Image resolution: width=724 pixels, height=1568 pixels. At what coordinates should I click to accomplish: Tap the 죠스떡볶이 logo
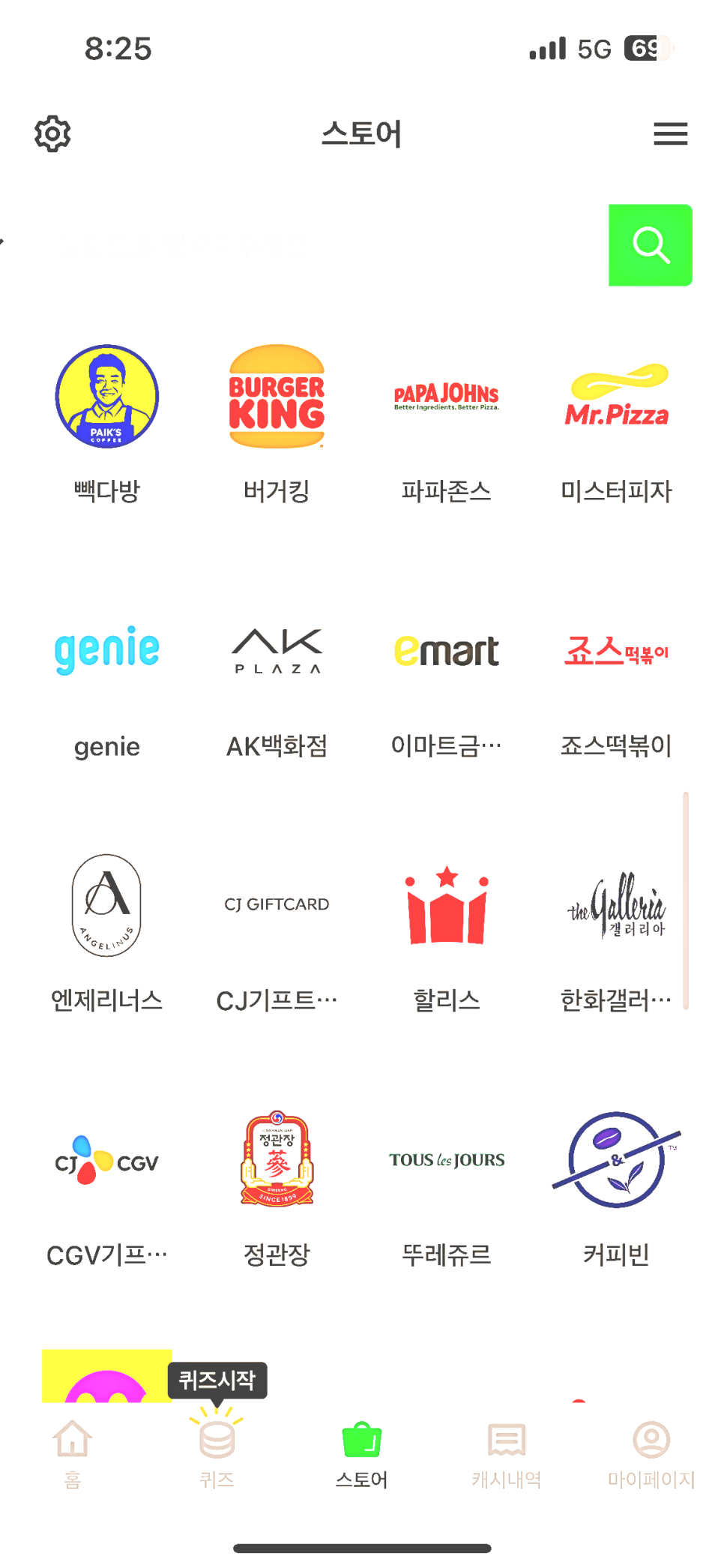click(x=617, y=651)
